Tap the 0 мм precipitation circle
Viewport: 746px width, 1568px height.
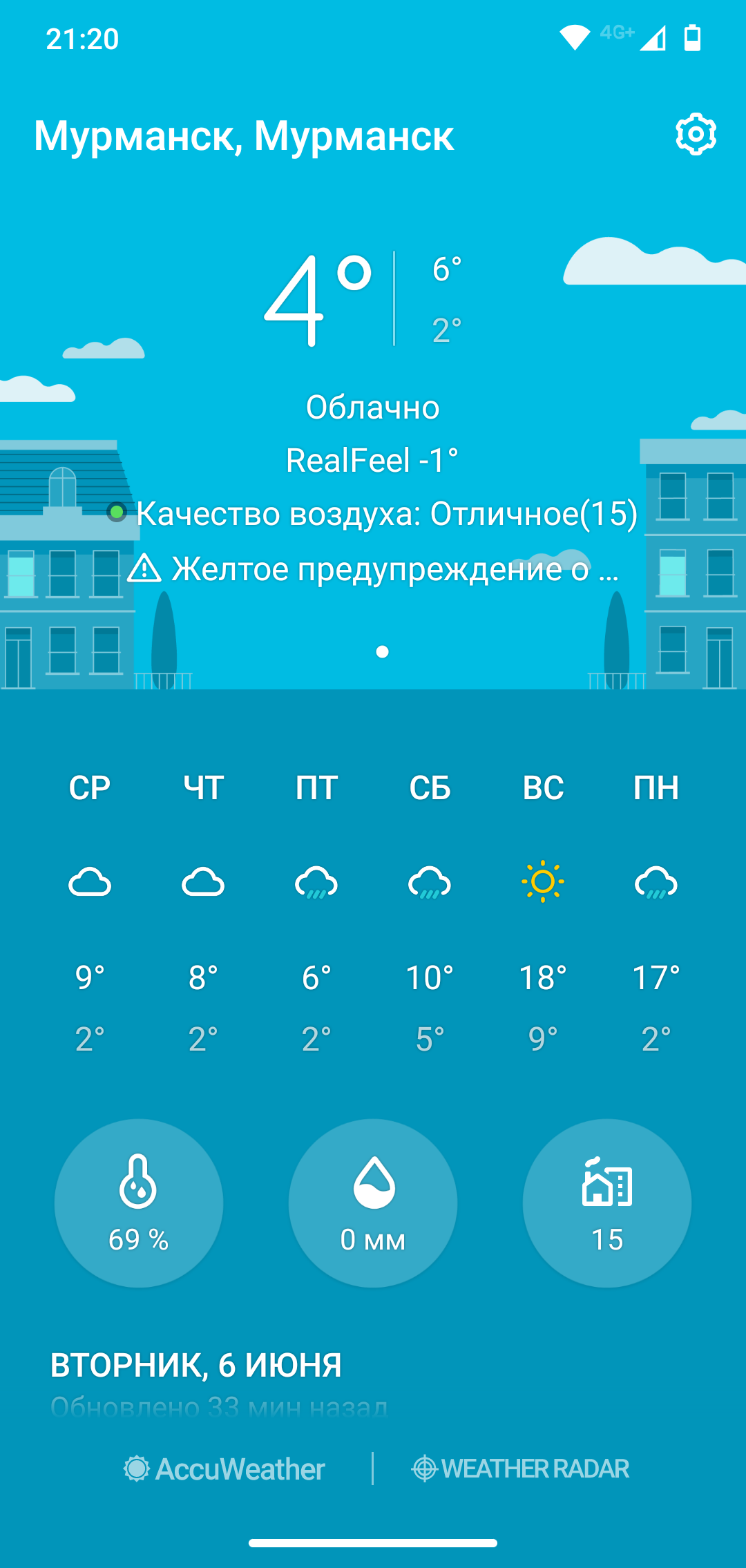click(x=373, y=1203)
